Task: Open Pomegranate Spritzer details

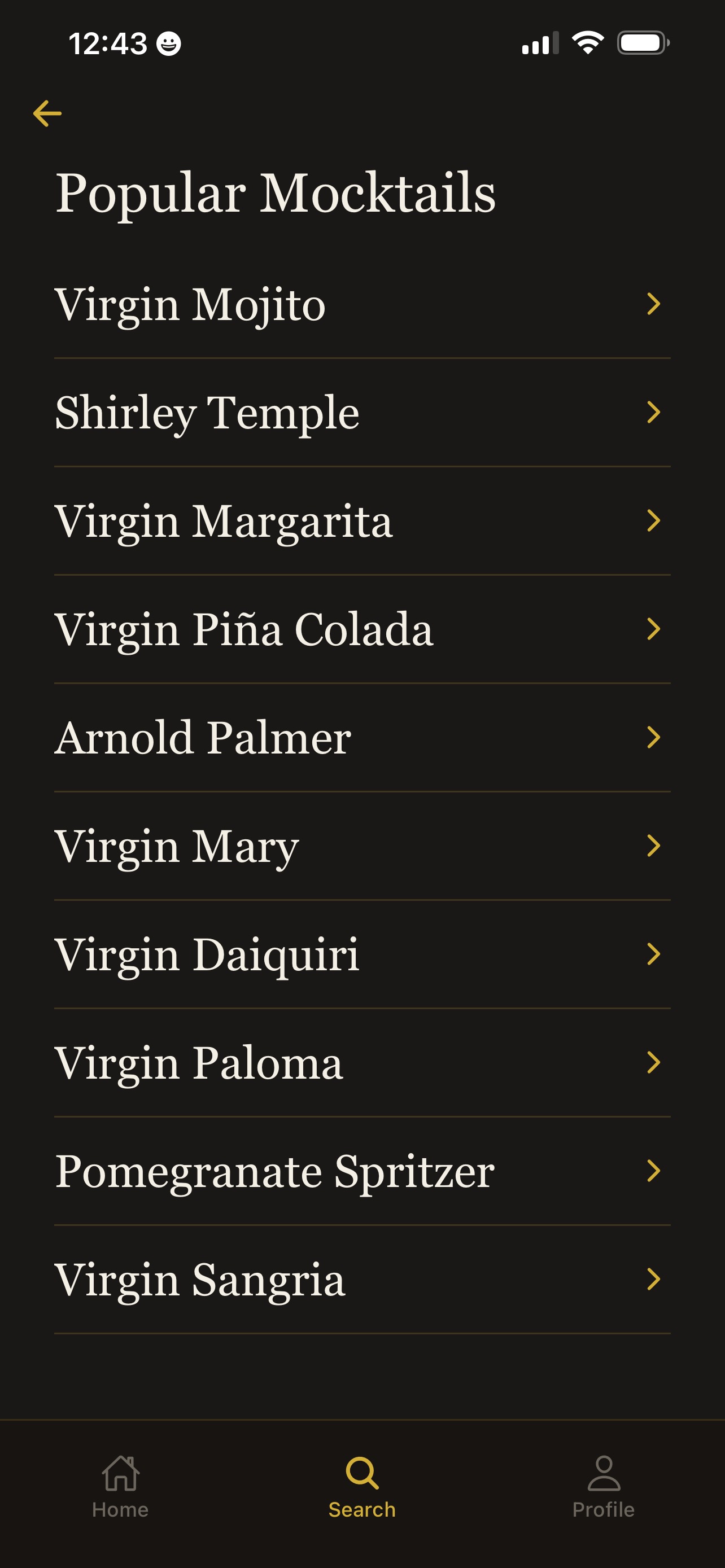Action: coord(362,1171)
